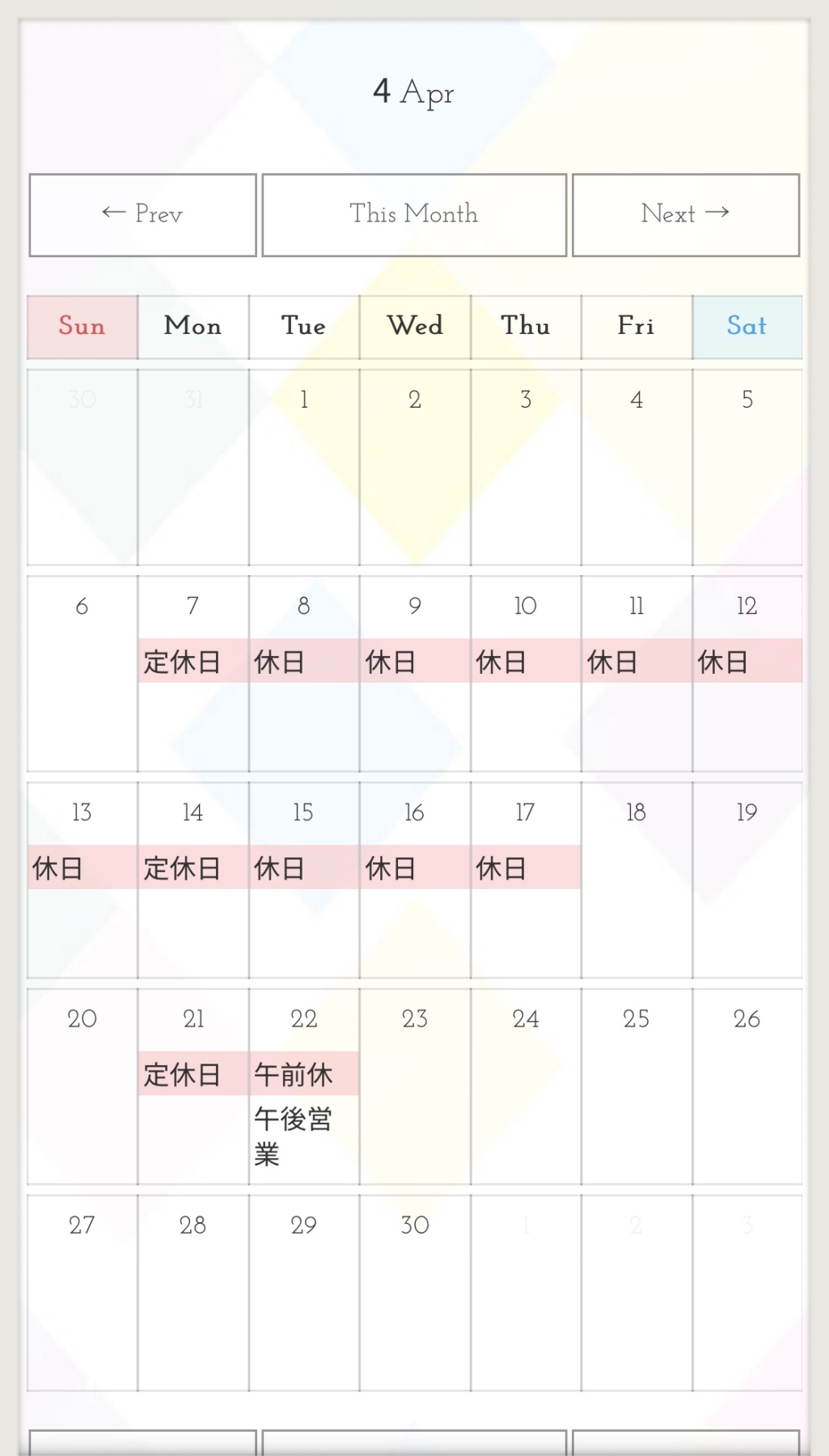The width and height of the screenshot is (829, 1456).
Task: Go to the previous month with Prev
Action: 143,215
